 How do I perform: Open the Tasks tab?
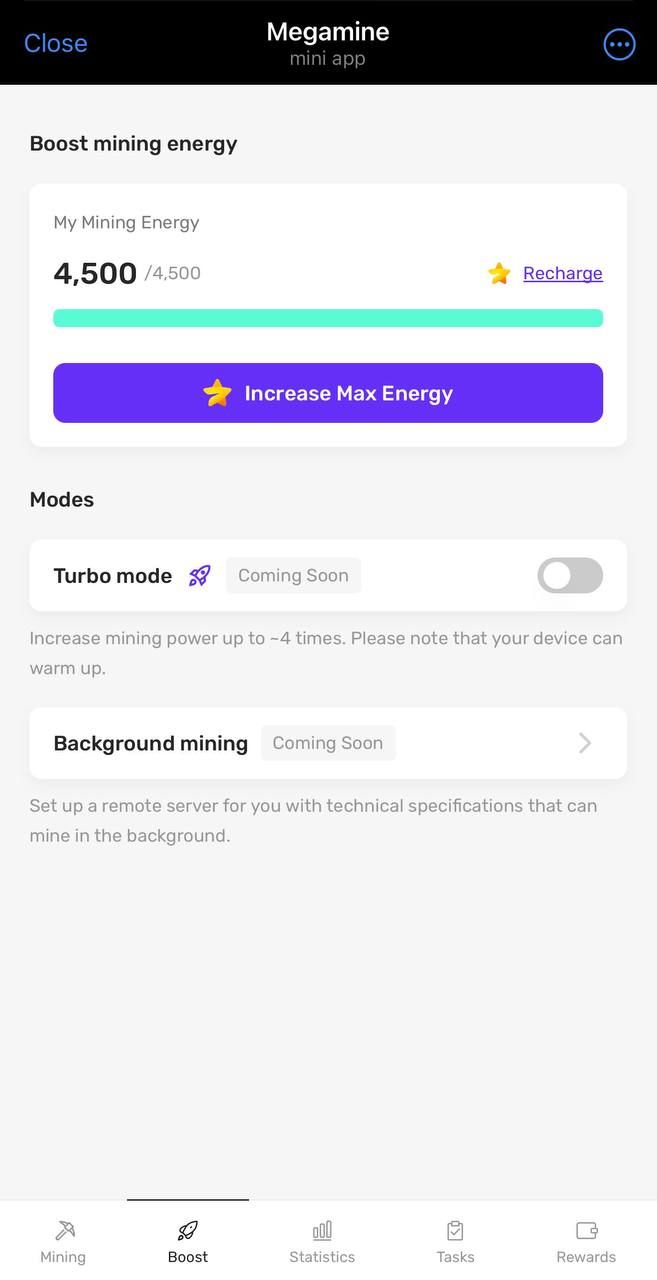click(455, 1241)
